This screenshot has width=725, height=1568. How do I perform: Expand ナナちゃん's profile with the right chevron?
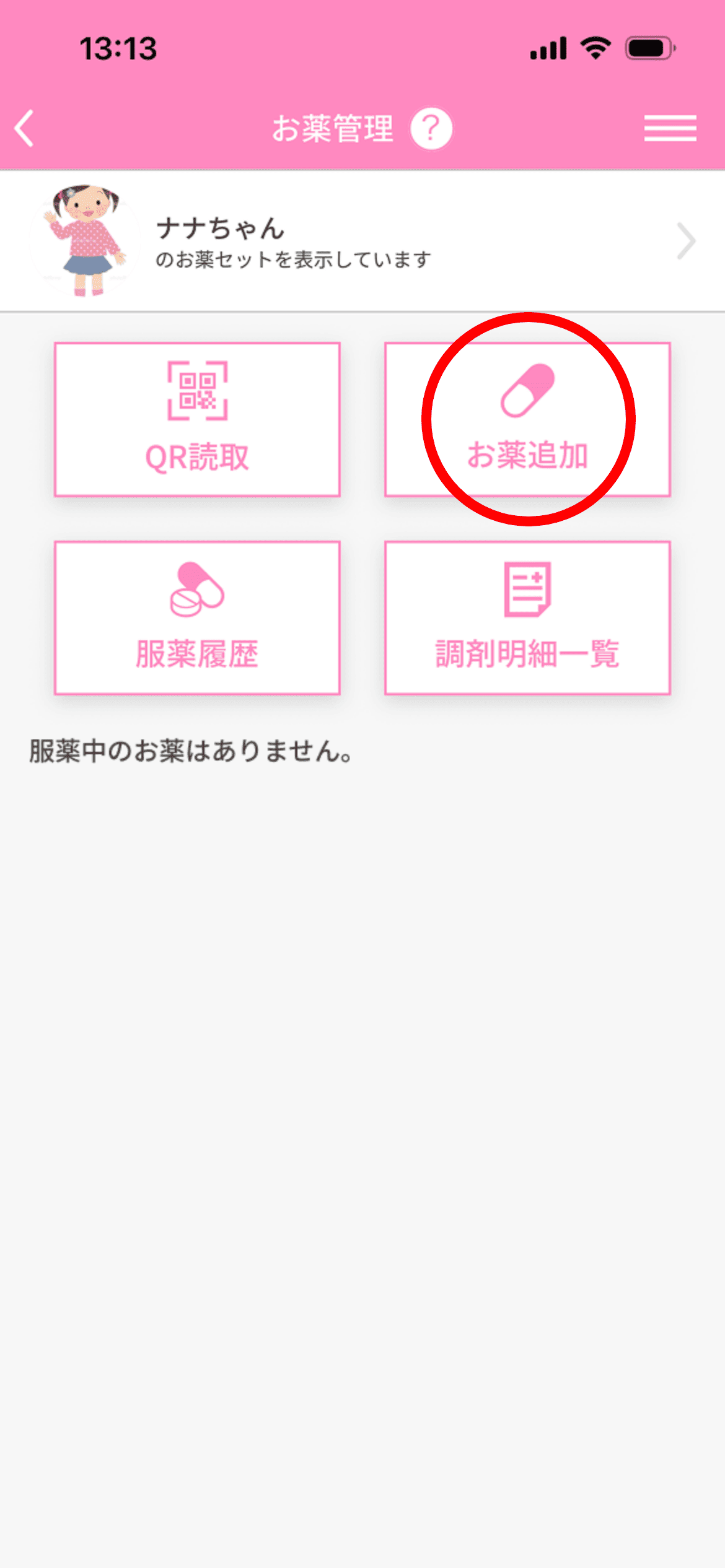point(685,242)
